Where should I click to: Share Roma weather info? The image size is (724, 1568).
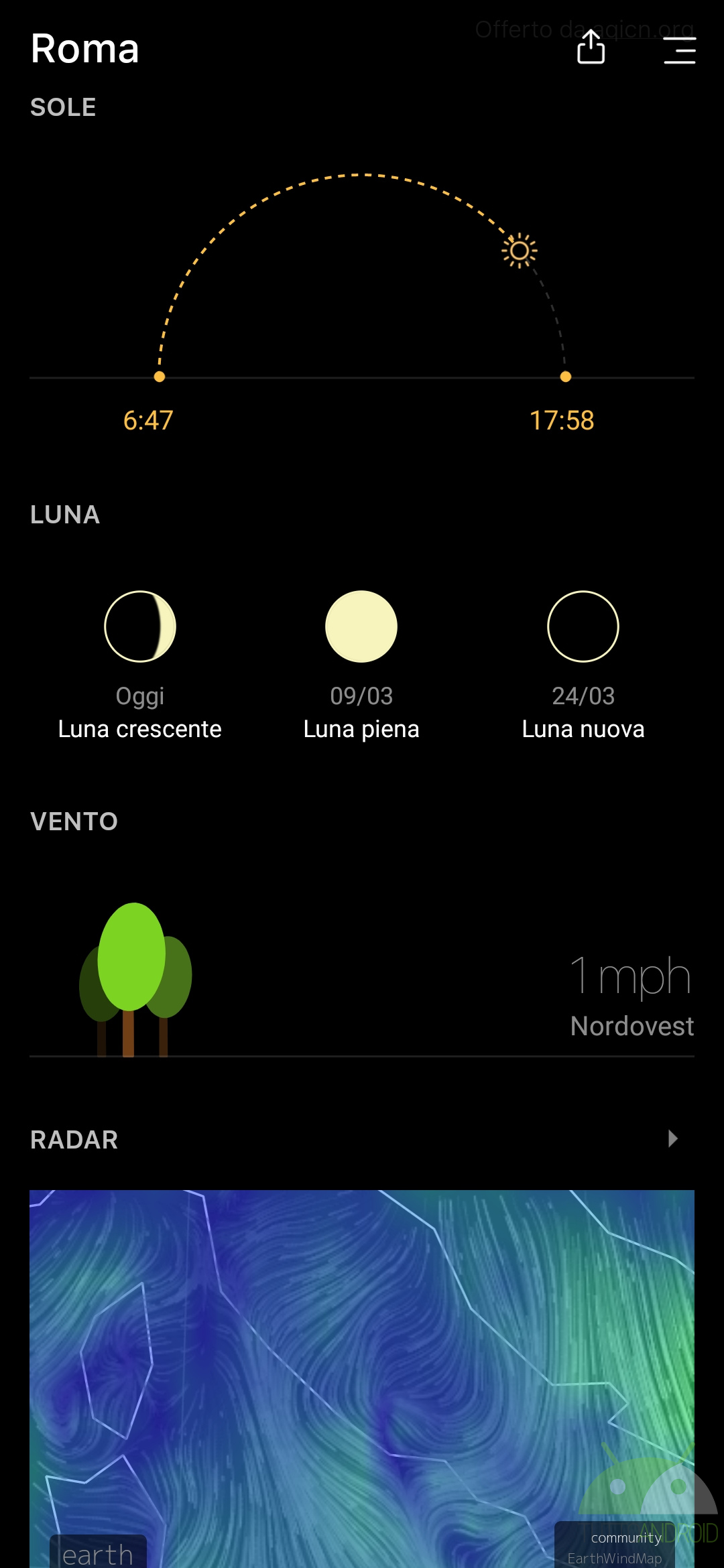[x=591, y=48]
